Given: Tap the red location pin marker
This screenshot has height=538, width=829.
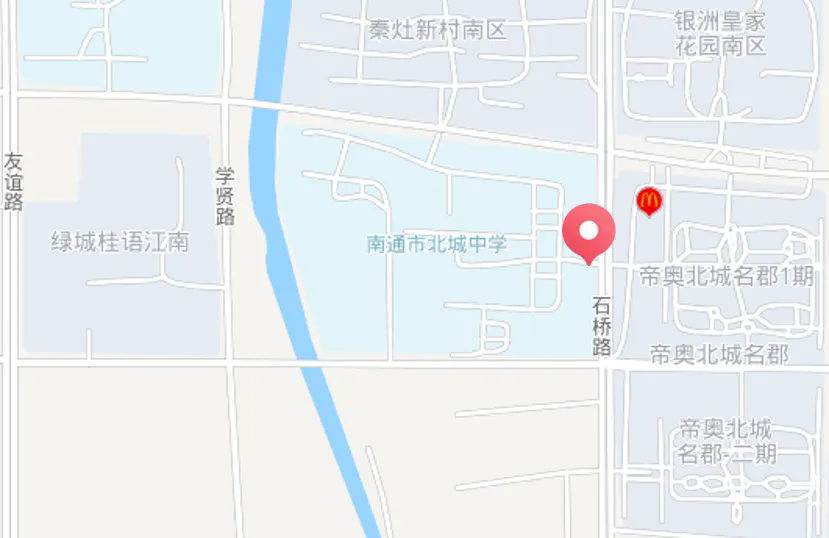Looking at the screenshot, I should click(589, 232).
